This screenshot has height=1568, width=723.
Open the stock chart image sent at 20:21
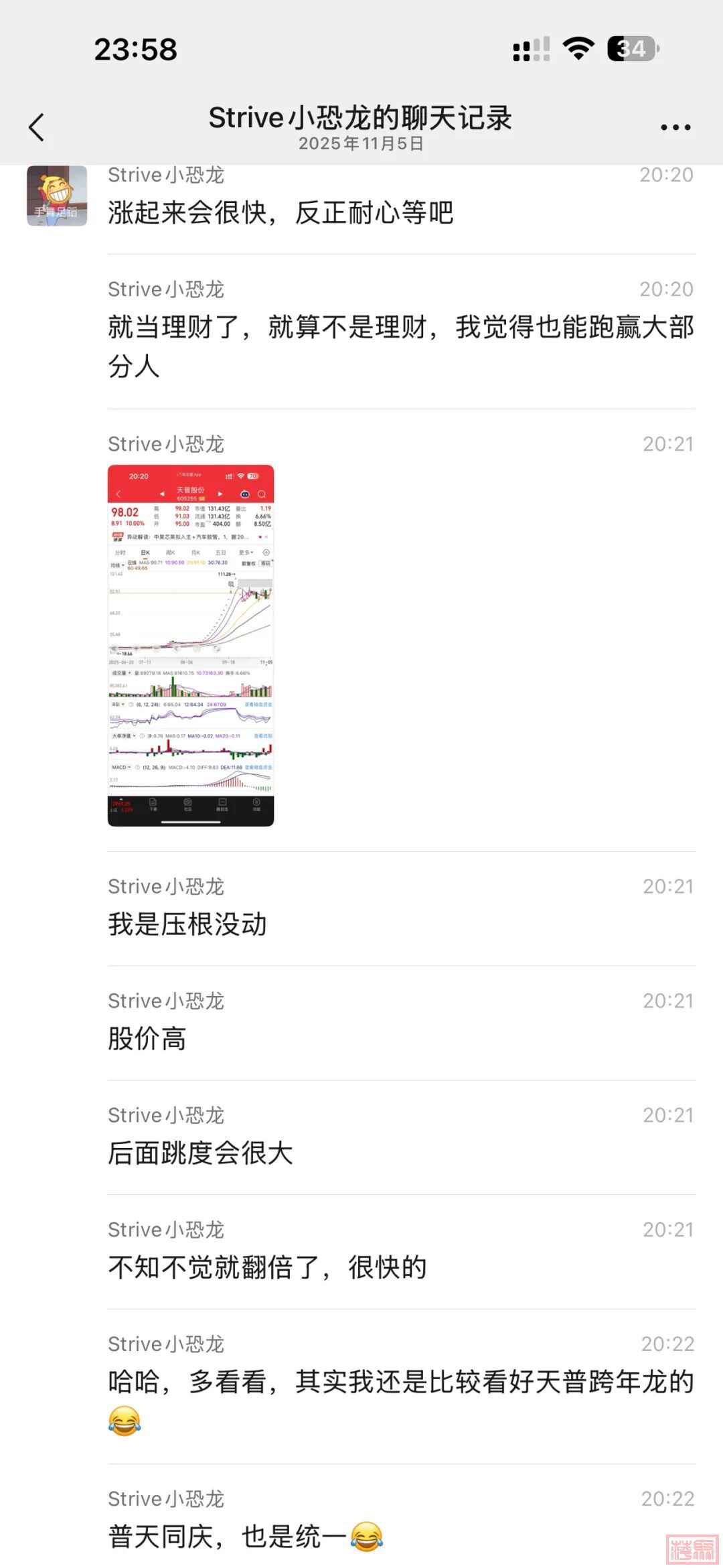(191, 645)
